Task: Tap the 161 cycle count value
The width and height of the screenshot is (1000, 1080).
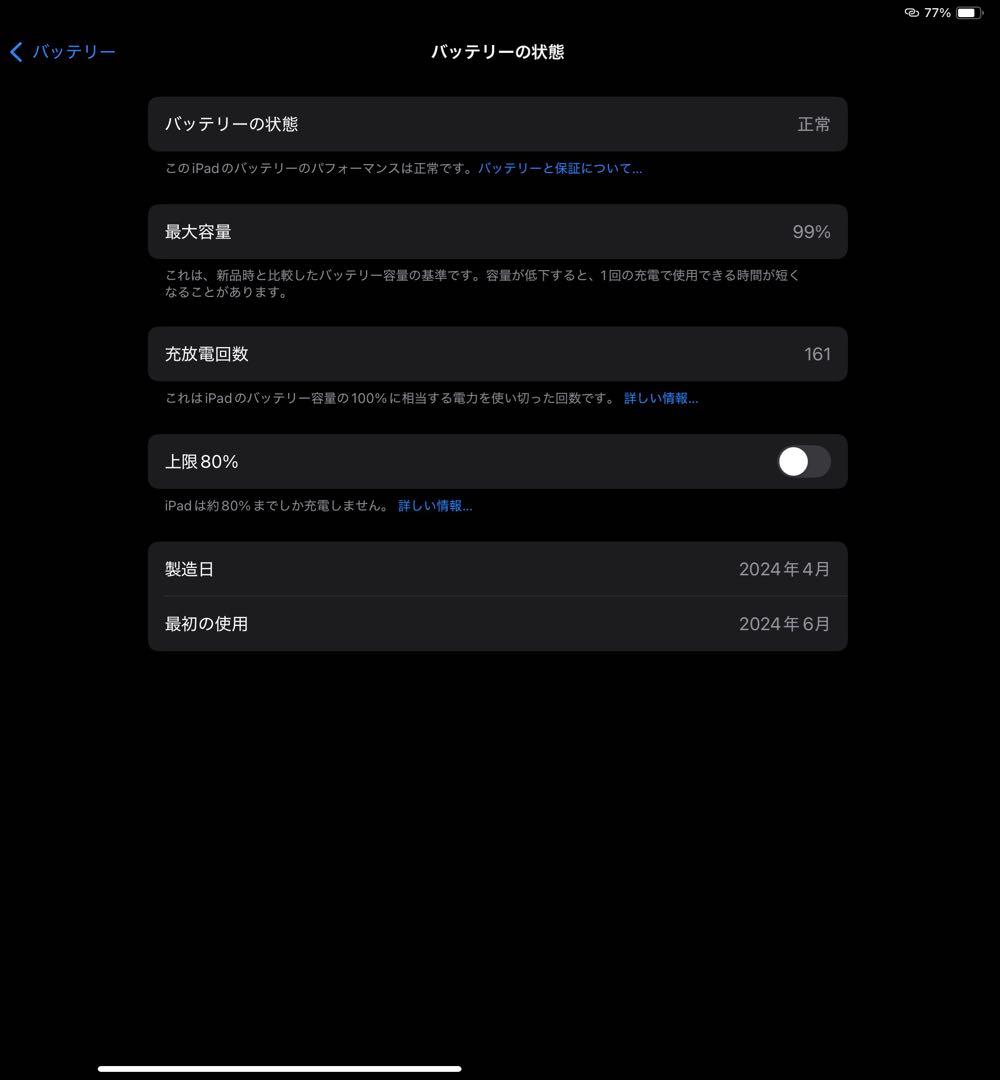Action: [817, 354]
